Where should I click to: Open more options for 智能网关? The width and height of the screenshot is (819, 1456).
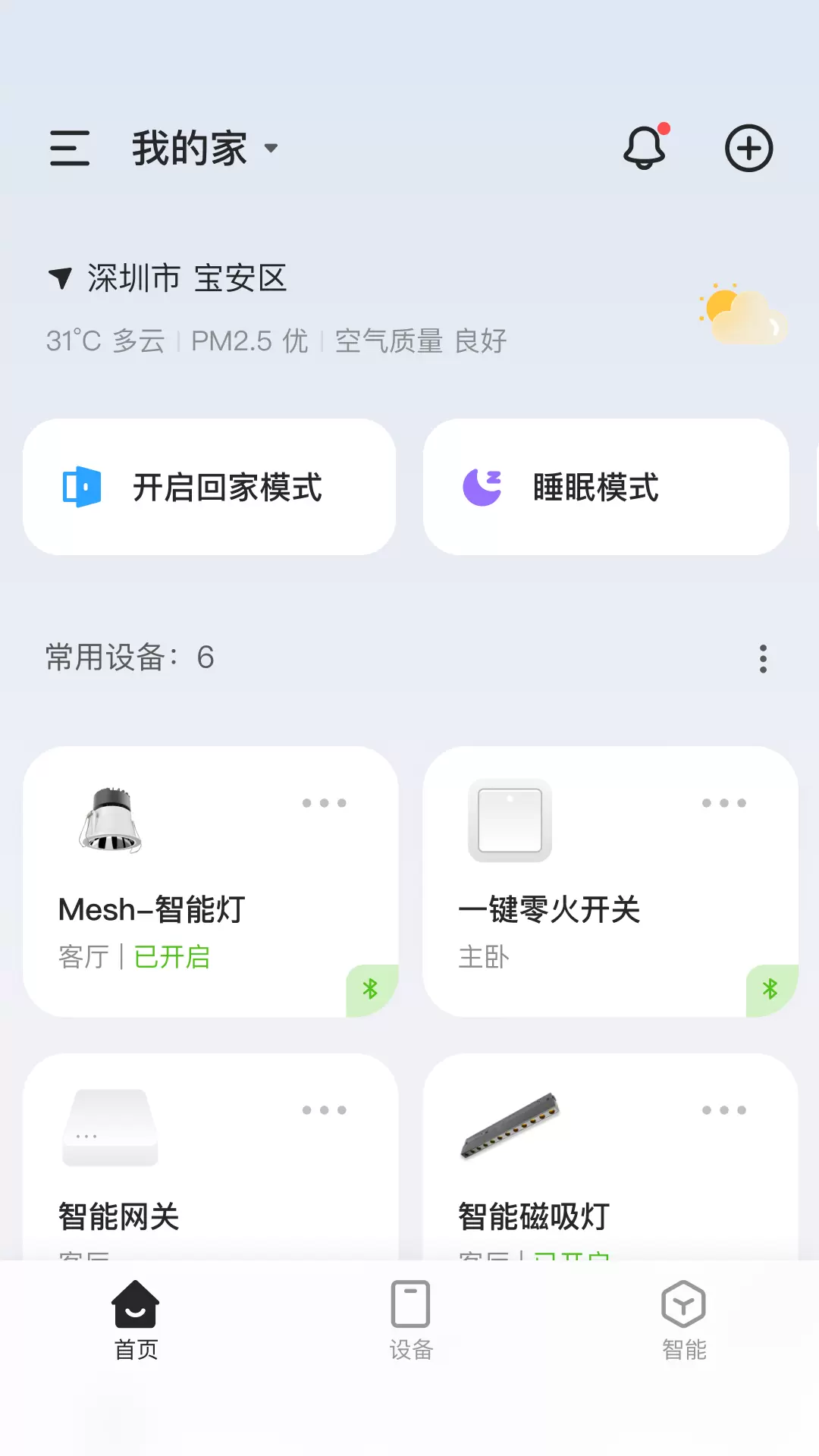(x=324, y=1110)
